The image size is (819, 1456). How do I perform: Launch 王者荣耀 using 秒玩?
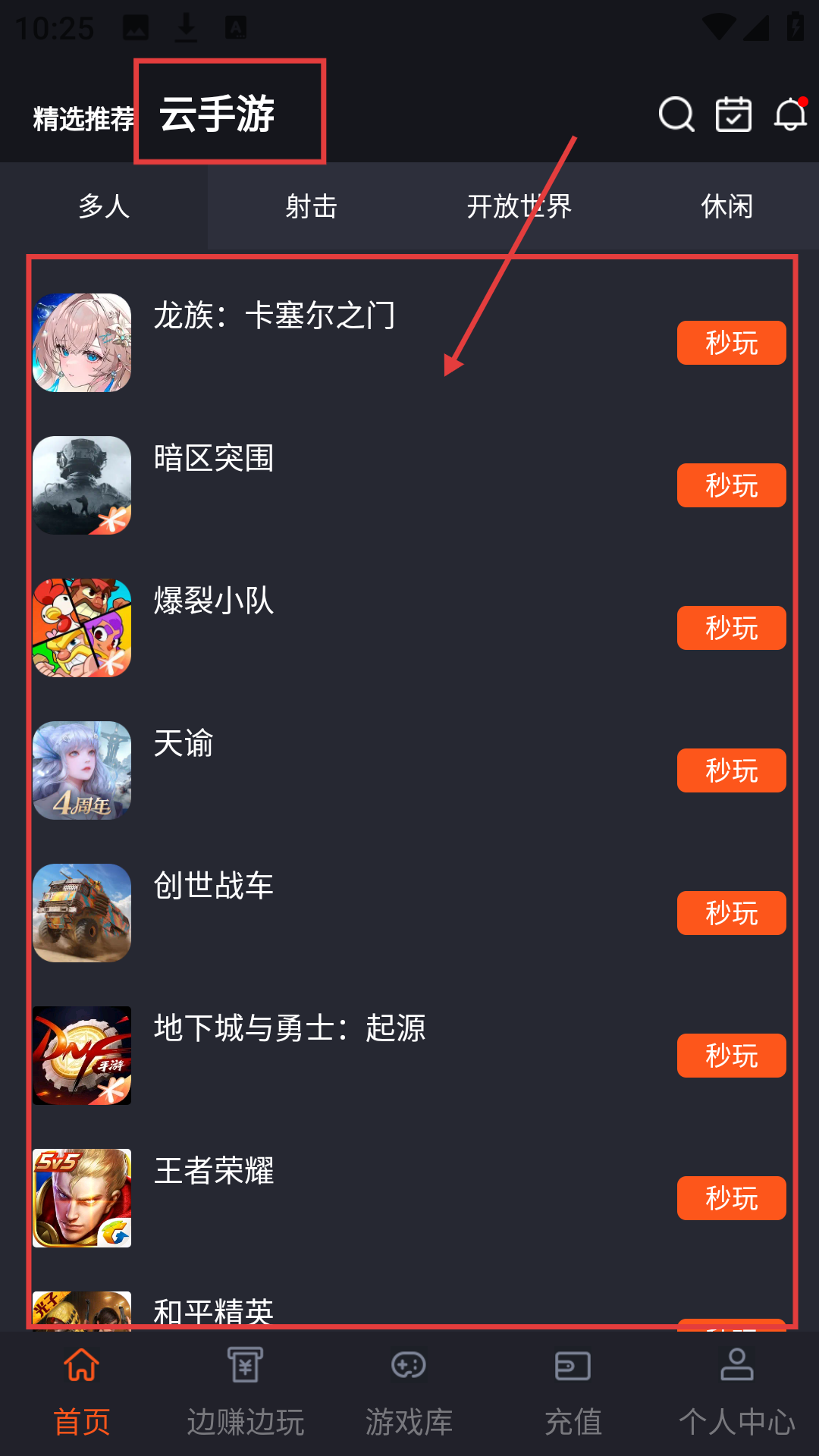click(731, 1198)
